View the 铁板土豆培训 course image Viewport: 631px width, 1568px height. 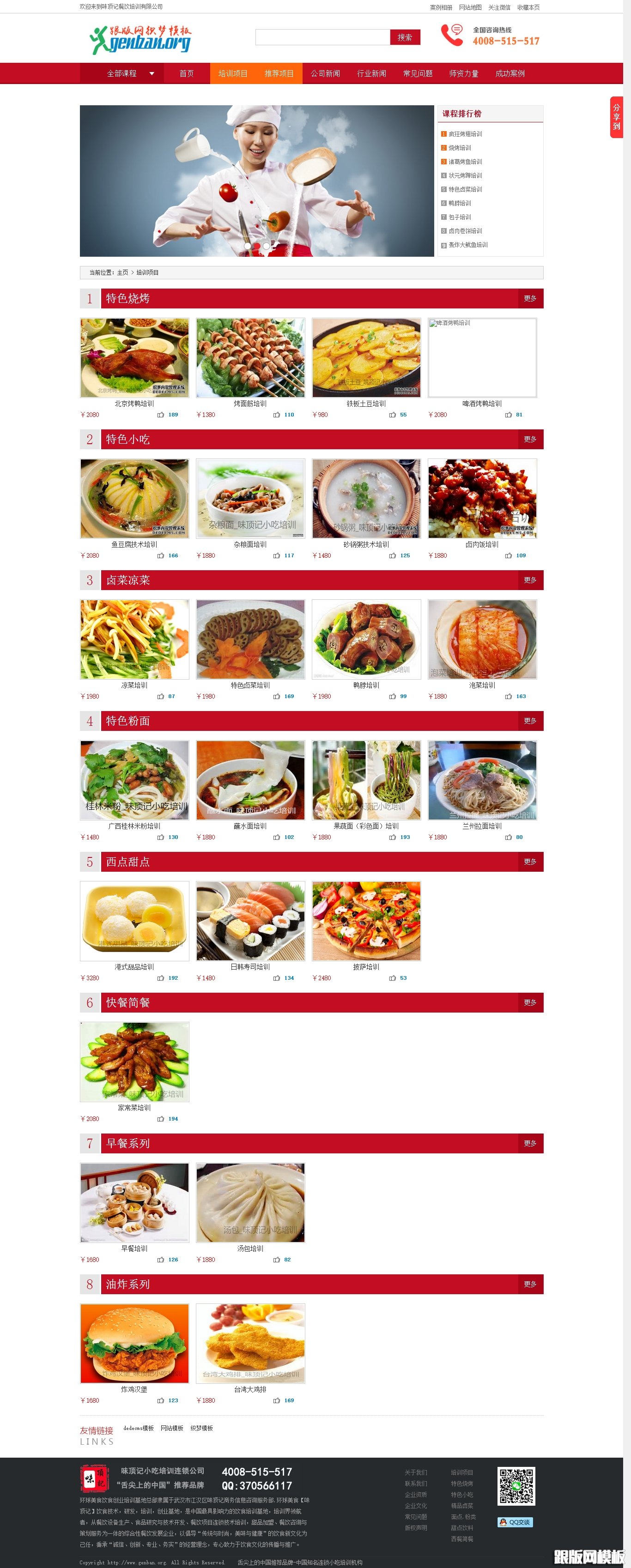(x=366, y=358)
